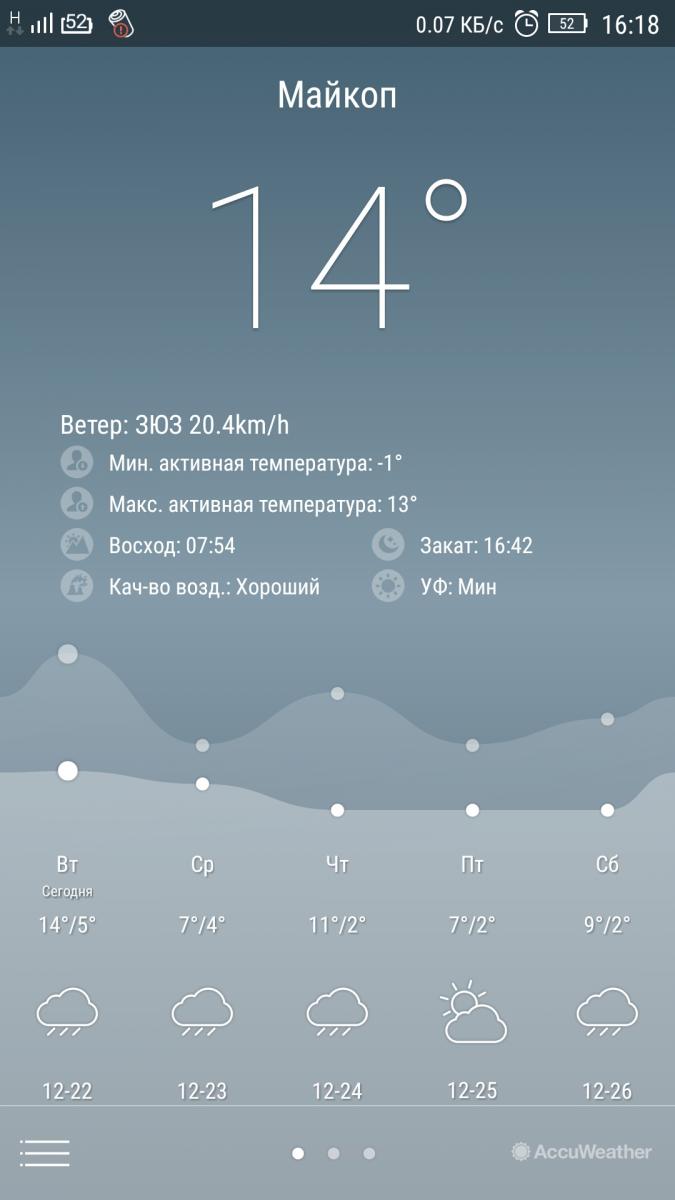Open the city list menu icon
The width and height of the screenshot is (675, 1200).
[45, 1153]
